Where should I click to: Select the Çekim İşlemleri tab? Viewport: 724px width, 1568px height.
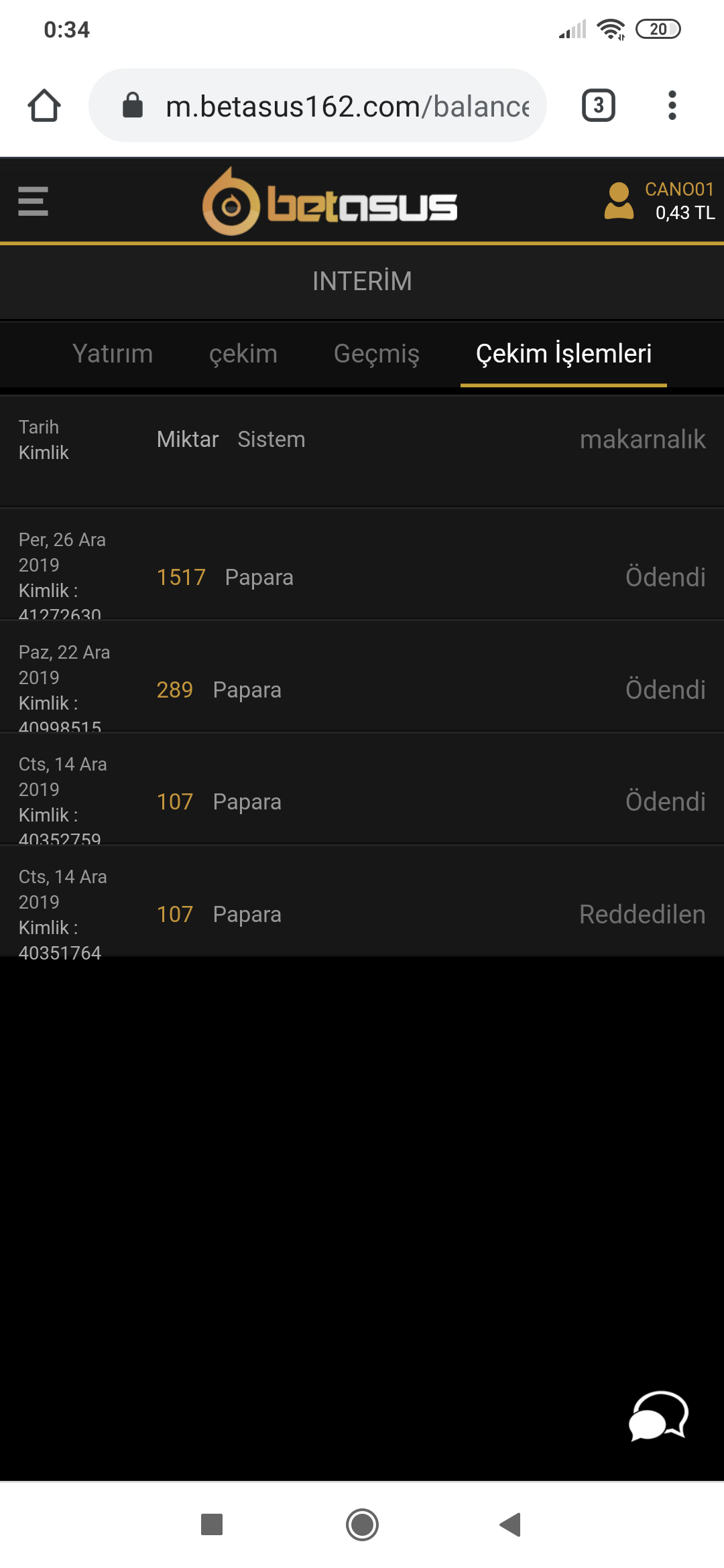point(563,354)
